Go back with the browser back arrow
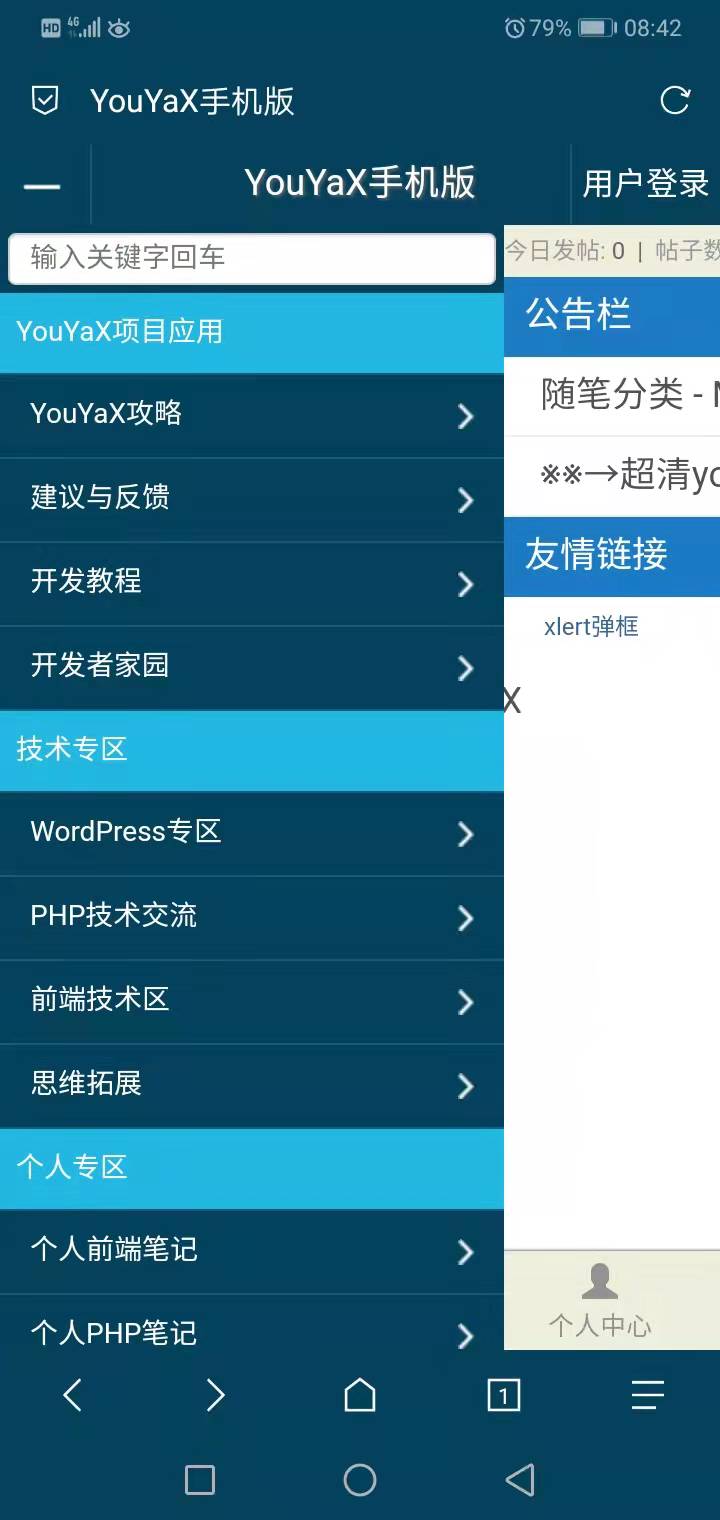Viewport: 720px width, 1520px height. (x=72, y=1395)
